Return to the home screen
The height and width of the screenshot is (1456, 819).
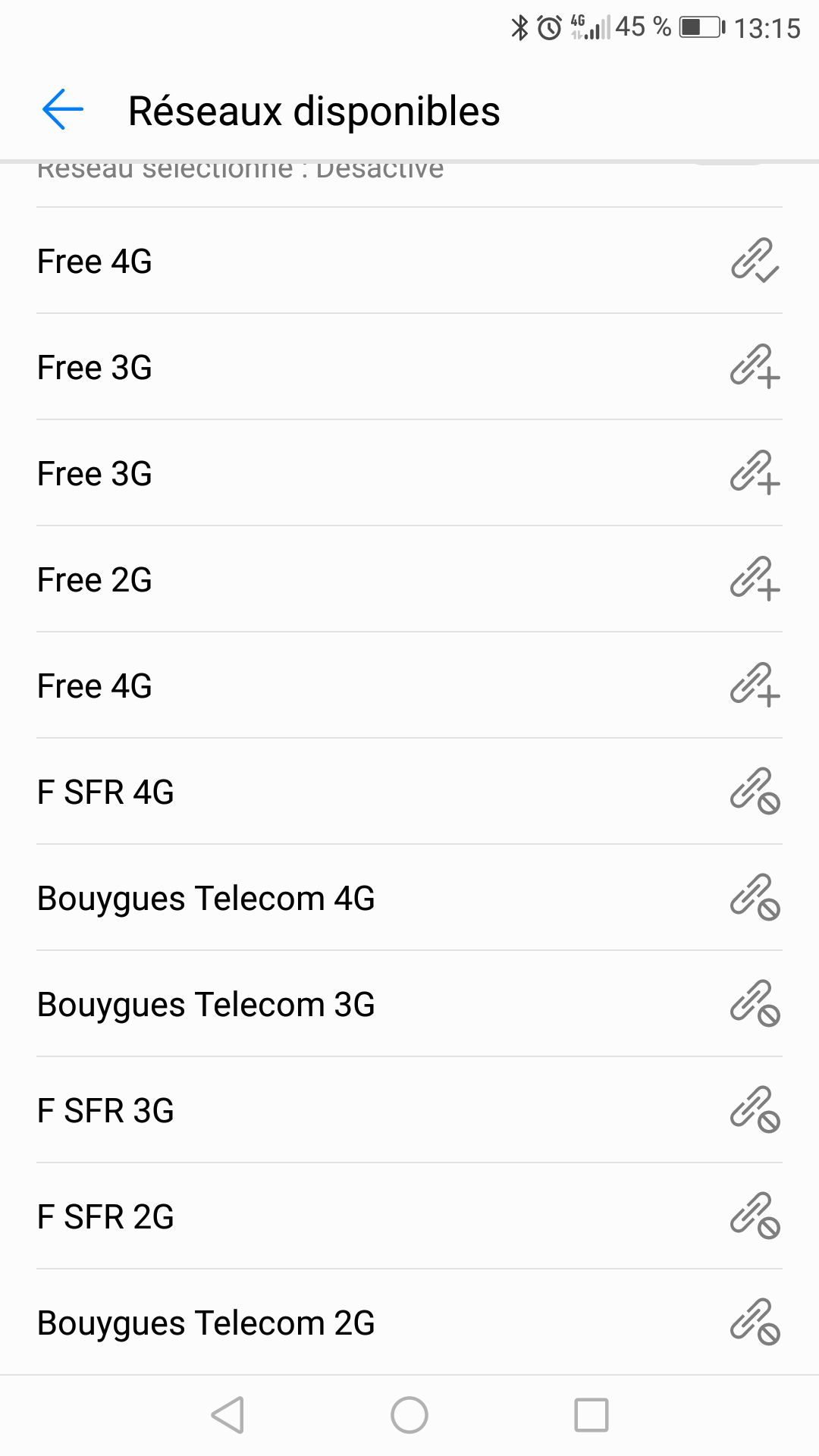409,1415
